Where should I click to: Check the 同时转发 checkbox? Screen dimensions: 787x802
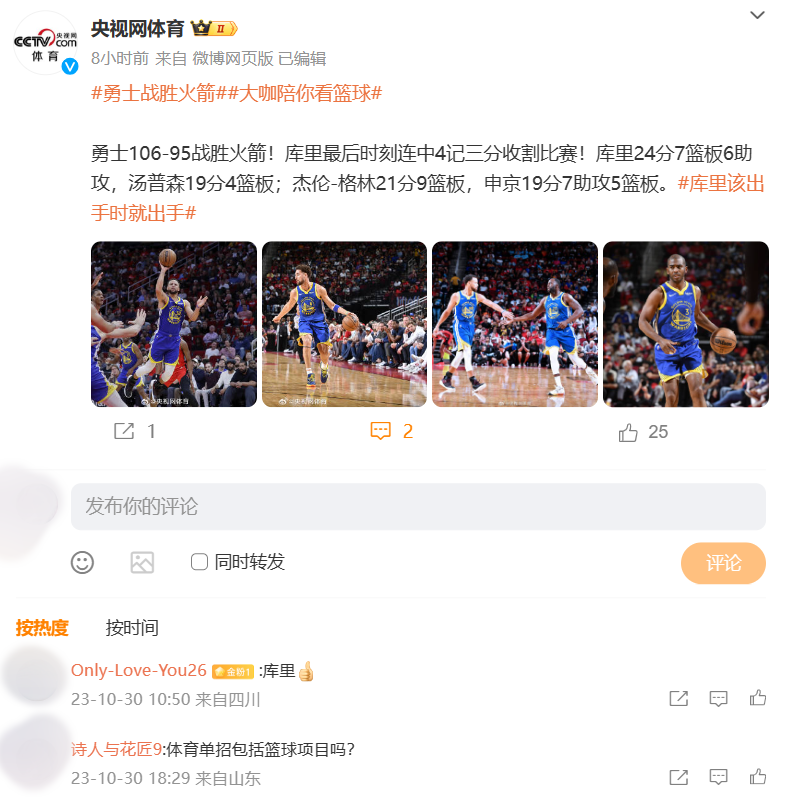(199, 562)
